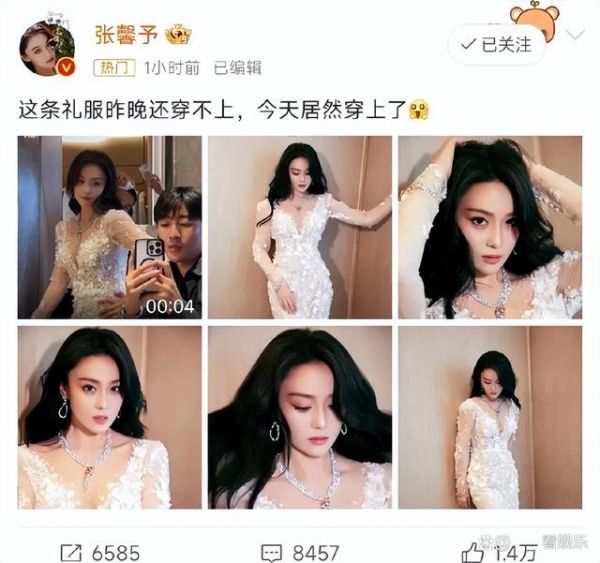Repost this post with 6585 shares
This screenshot has height=563, width=600.
click(100, 551)
